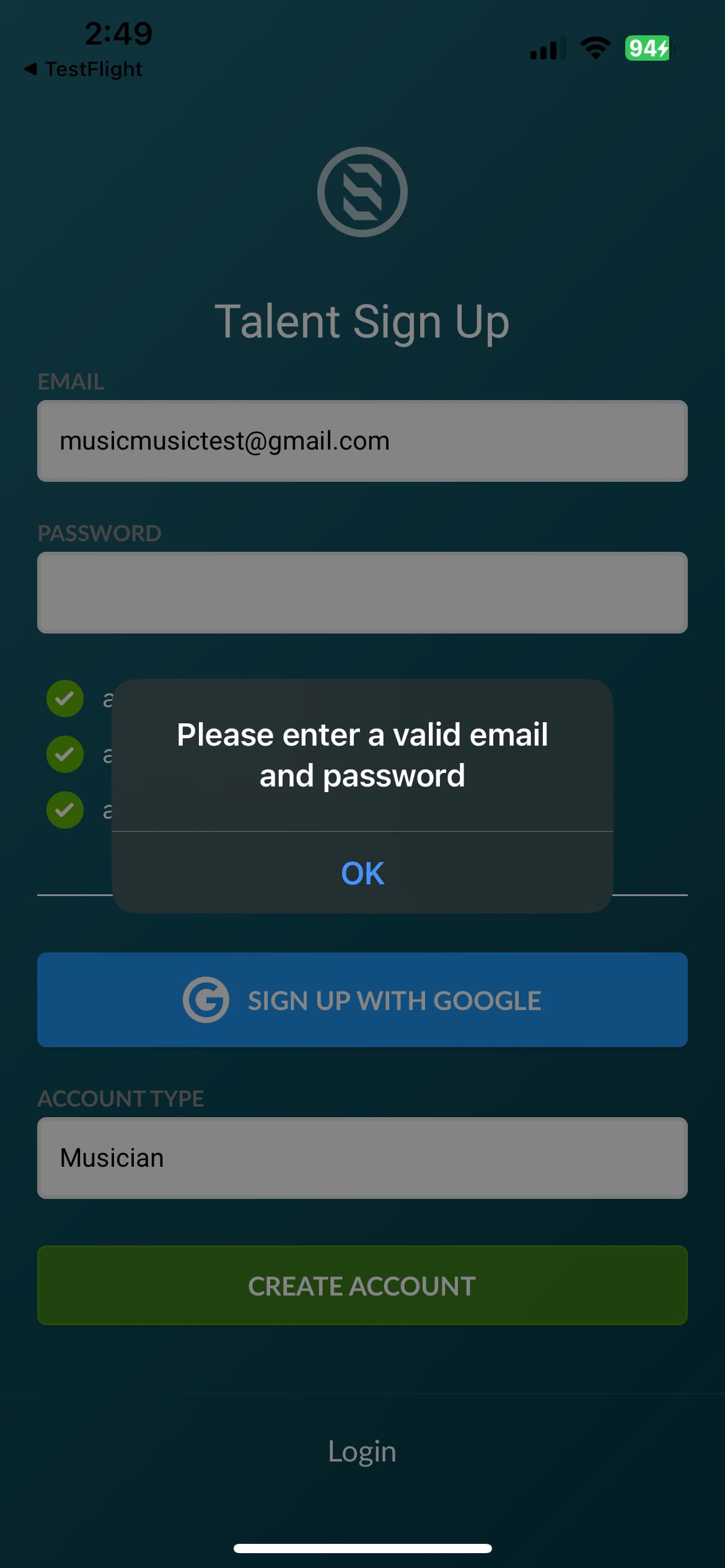Focus the password field
Screen dimensions: 725x1568
pyautogui.click(x=362, y=593)
